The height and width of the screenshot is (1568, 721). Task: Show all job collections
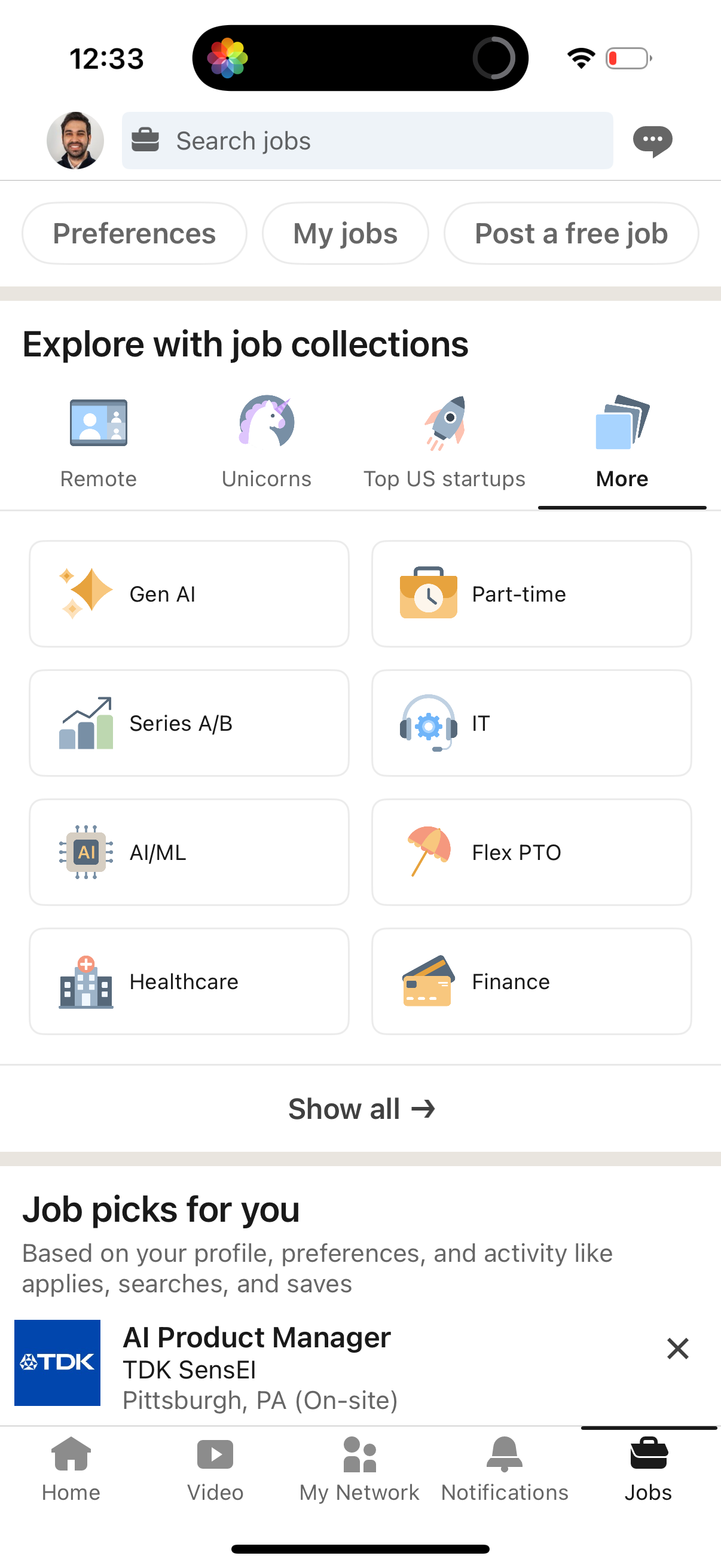pos(360,1109)
